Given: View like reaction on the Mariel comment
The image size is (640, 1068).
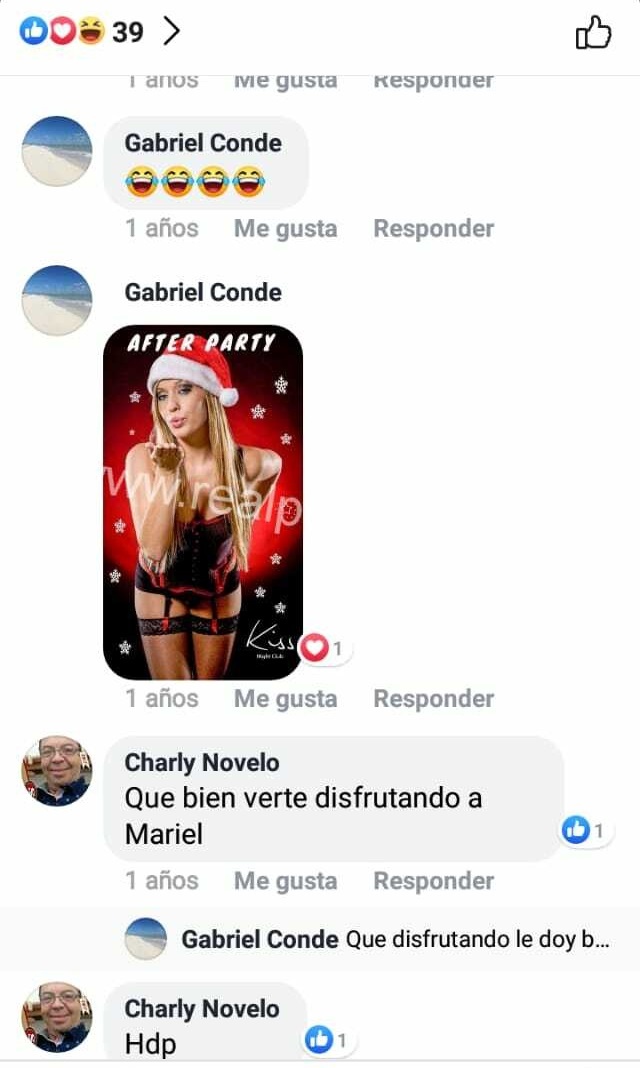Looking at the screenshot, I should (x=584, y=830).
